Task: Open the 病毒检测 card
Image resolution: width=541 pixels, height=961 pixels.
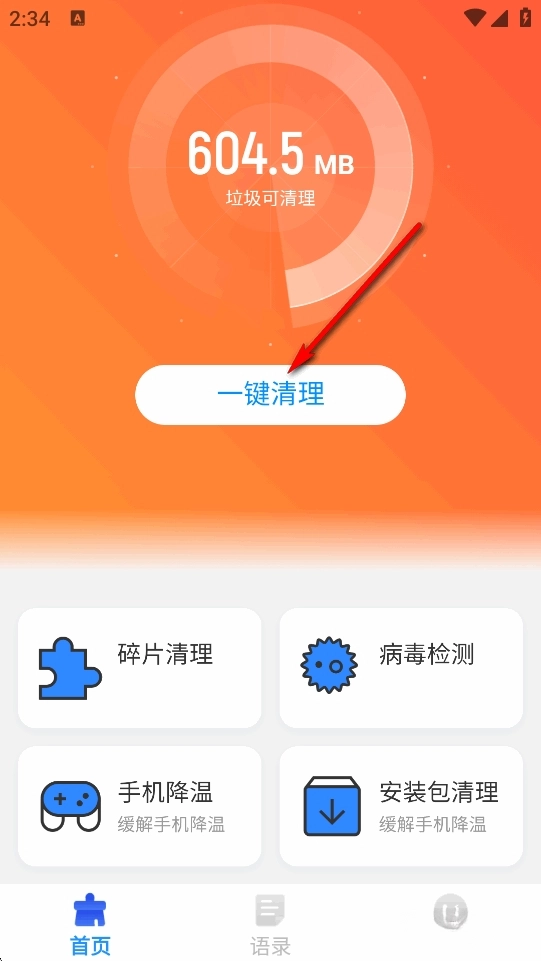Action: click(401, 668)
